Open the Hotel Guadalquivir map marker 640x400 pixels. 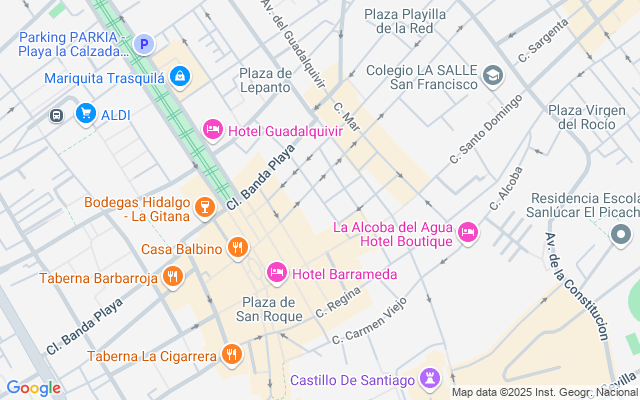212,130
